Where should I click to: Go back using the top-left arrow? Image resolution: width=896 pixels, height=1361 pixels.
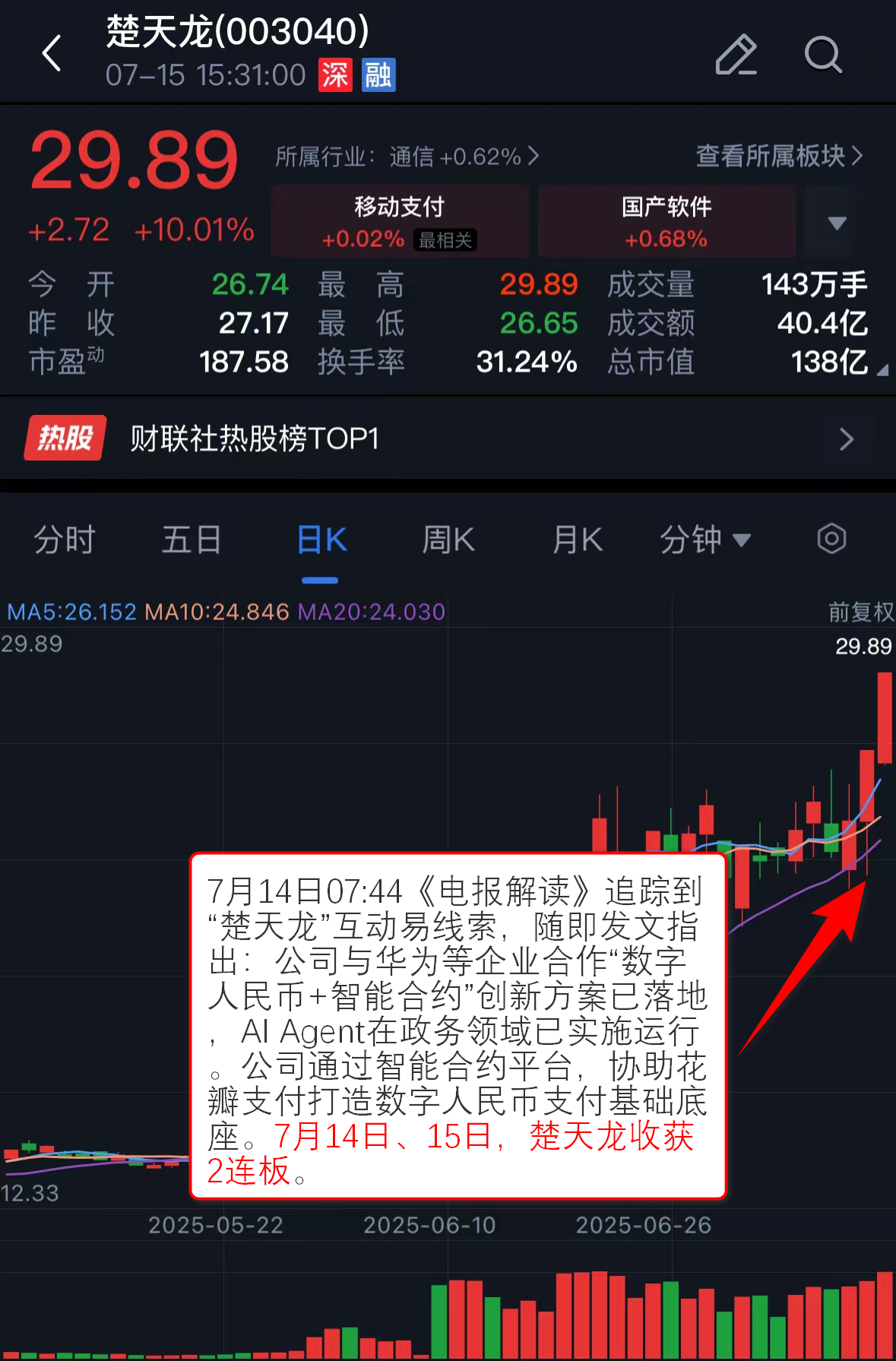(x=52, y=54)
